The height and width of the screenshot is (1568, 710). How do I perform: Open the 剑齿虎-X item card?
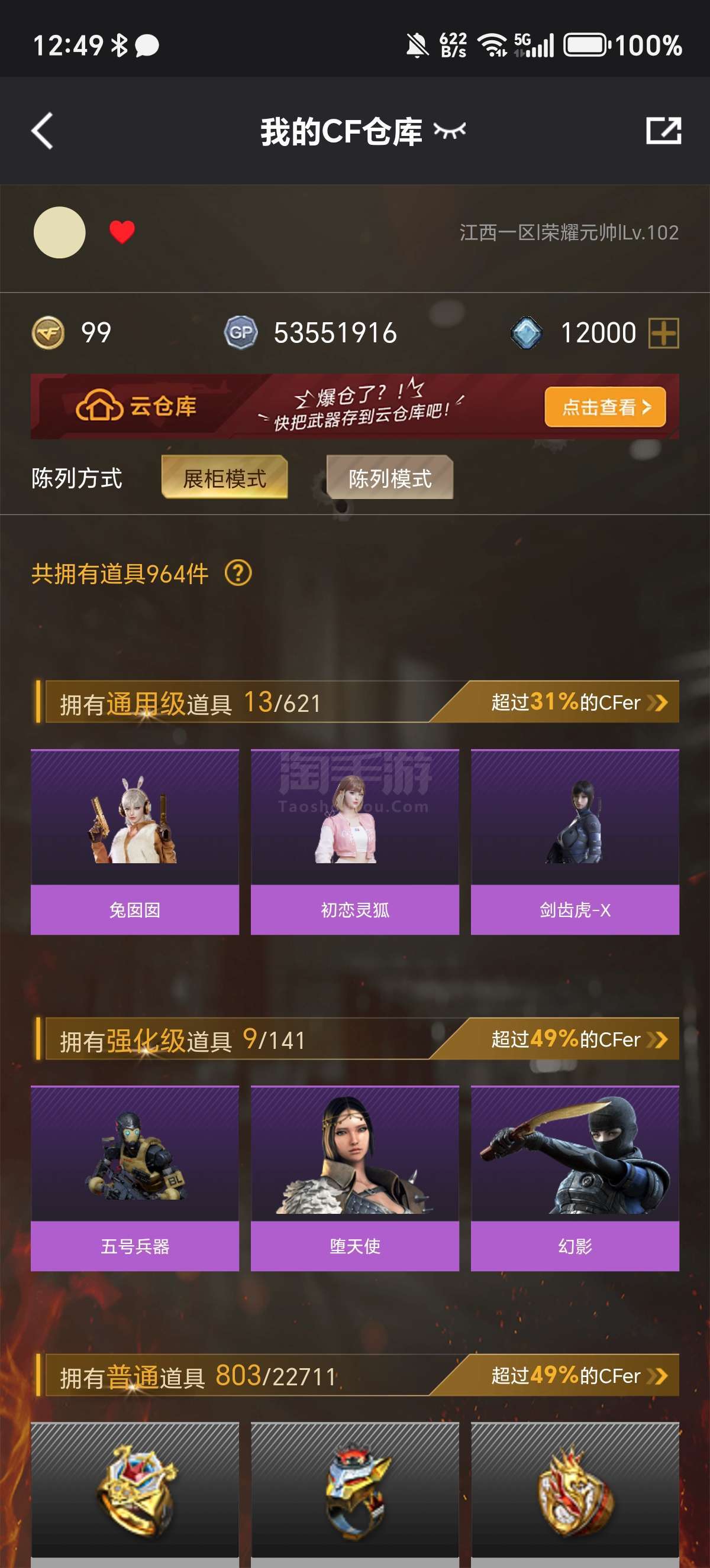(574, 841)
